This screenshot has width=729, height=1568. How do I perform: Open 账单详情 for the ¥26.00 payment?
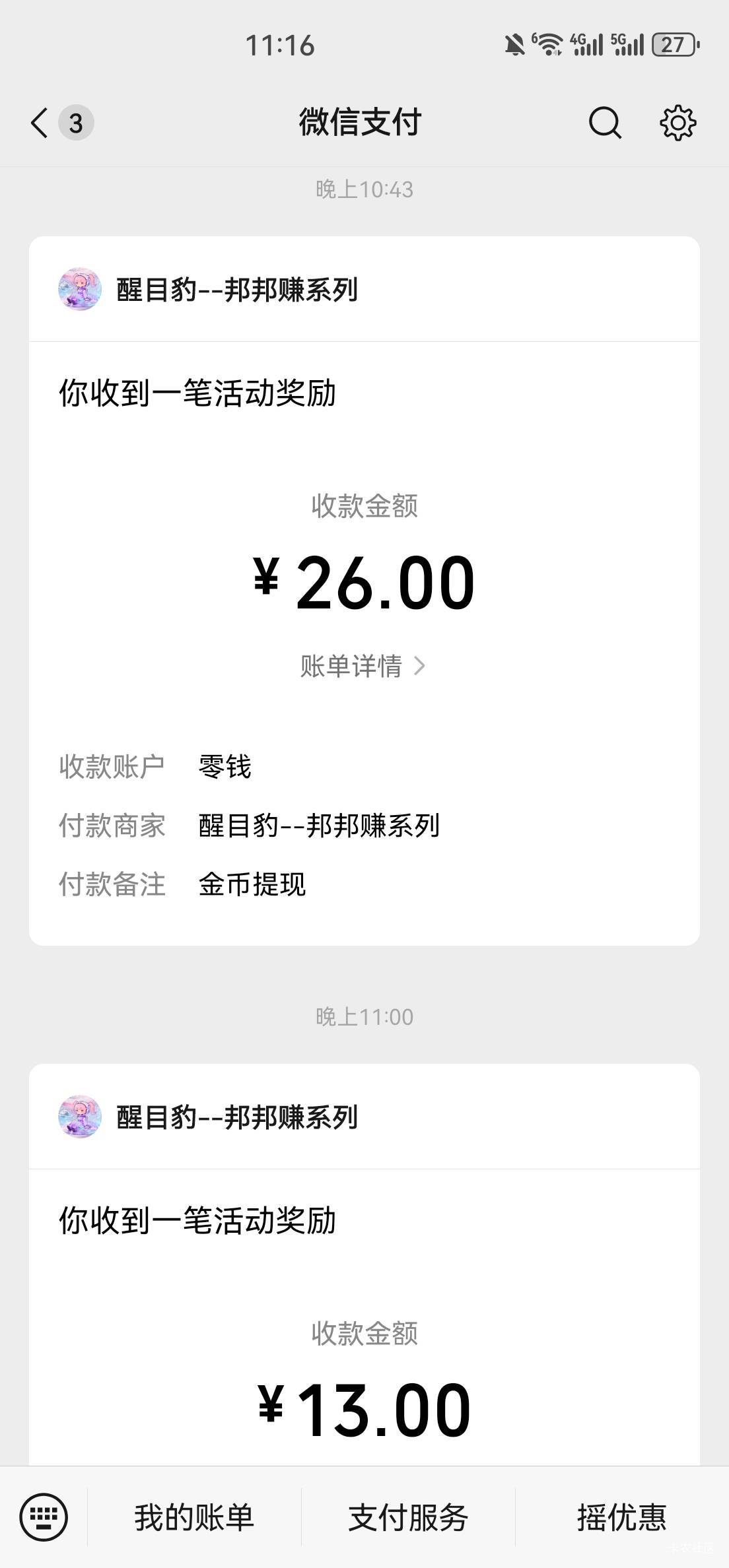[363, 666]
